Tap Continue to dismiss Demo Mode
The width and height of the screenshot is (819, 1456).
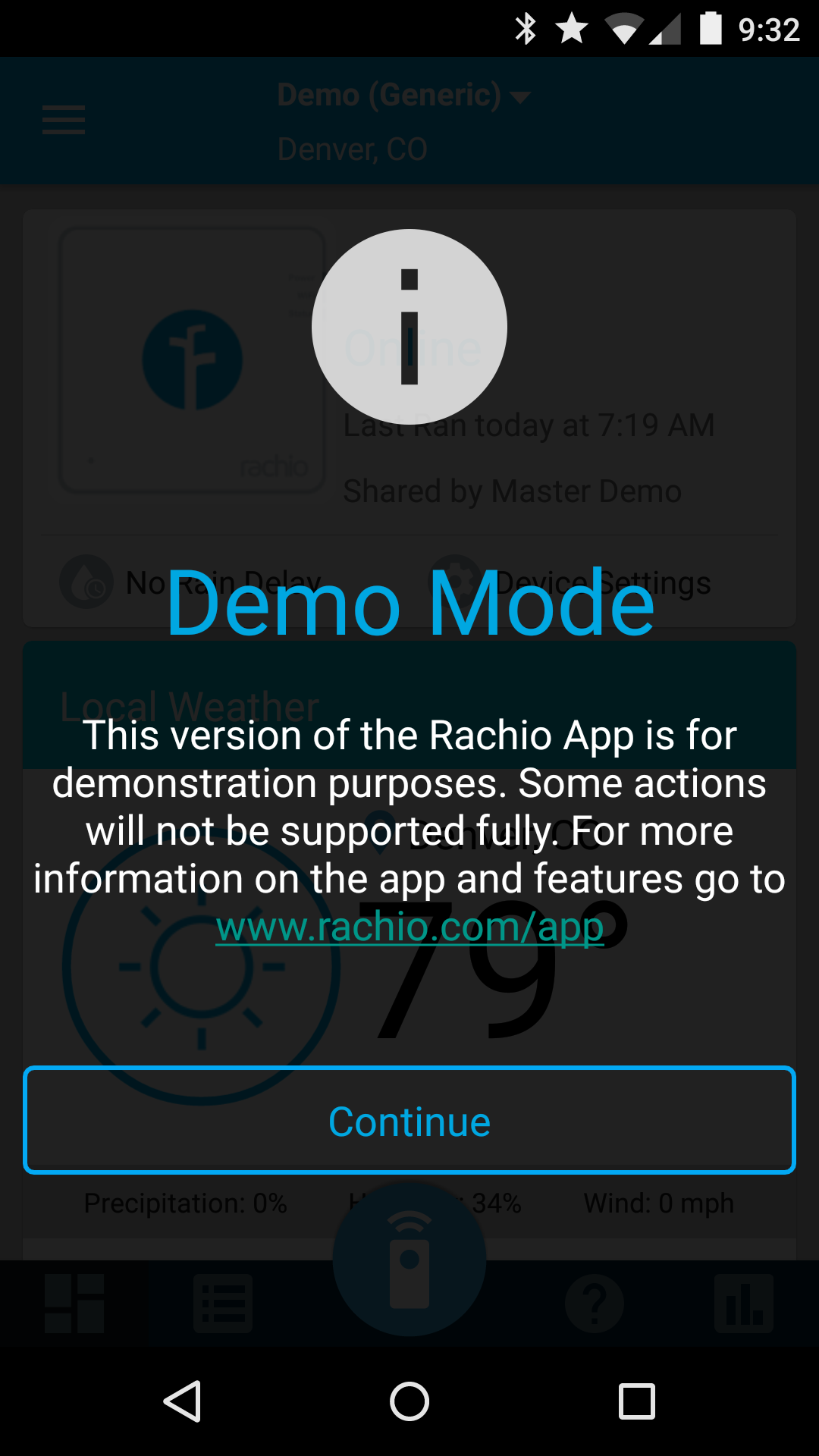[409, 1120]
